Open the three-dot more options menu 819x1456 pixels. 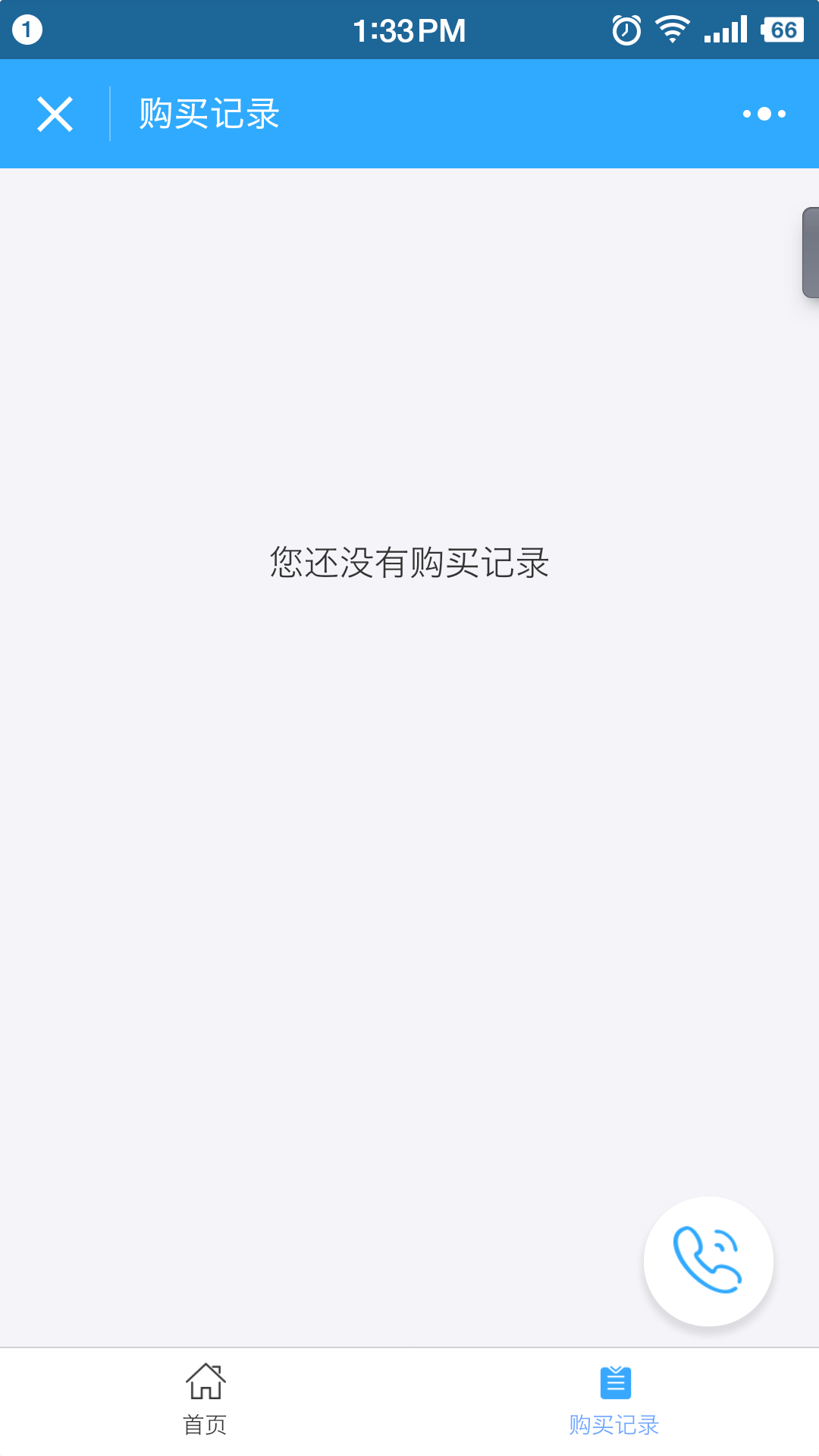[x=764, y=114]
